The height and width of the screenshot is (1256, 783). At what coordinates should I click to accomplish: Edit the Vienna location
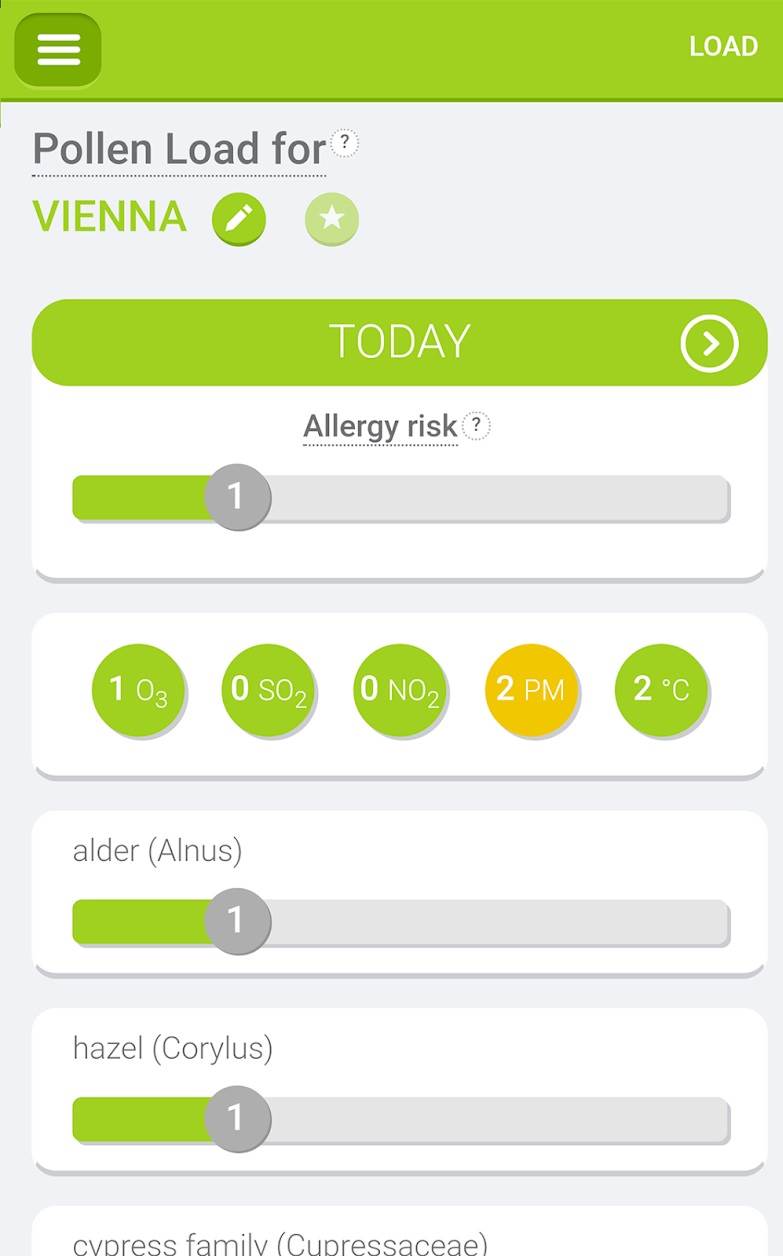coord(238,219)
